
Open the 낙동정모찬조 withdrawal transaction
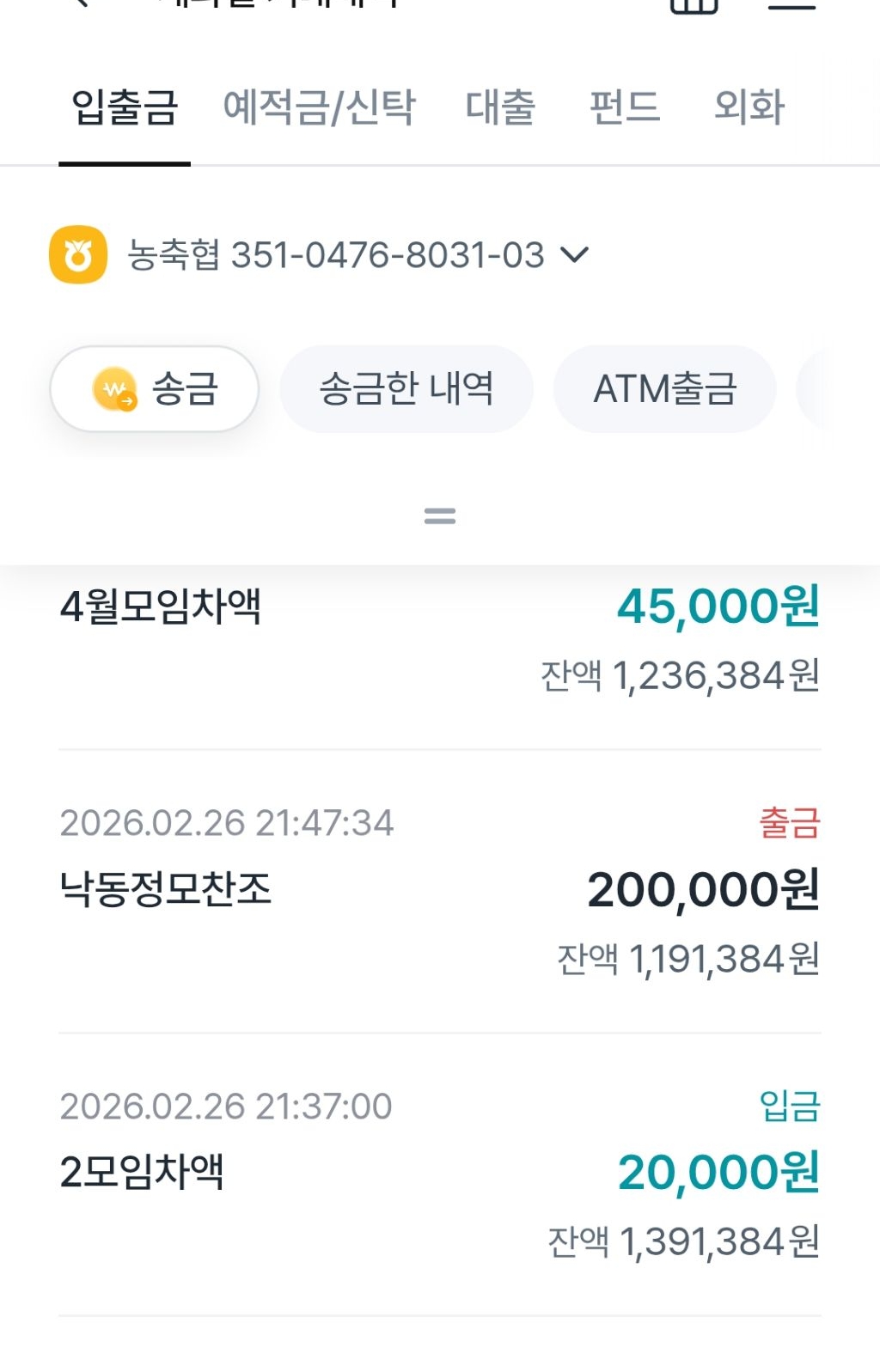pos(440,892)
